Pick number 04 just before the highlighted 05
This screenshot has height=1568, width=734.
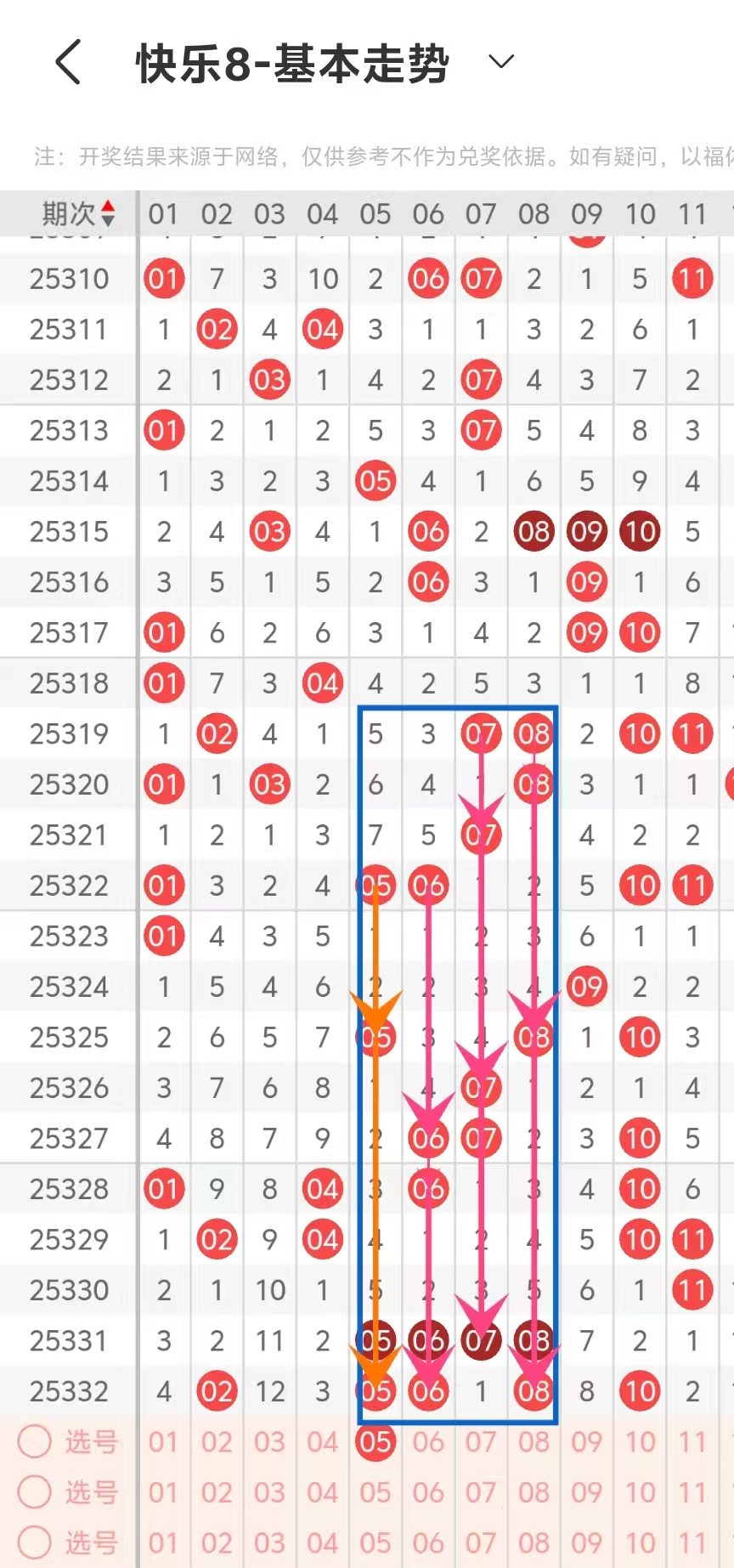click(x=323, y=1442)
